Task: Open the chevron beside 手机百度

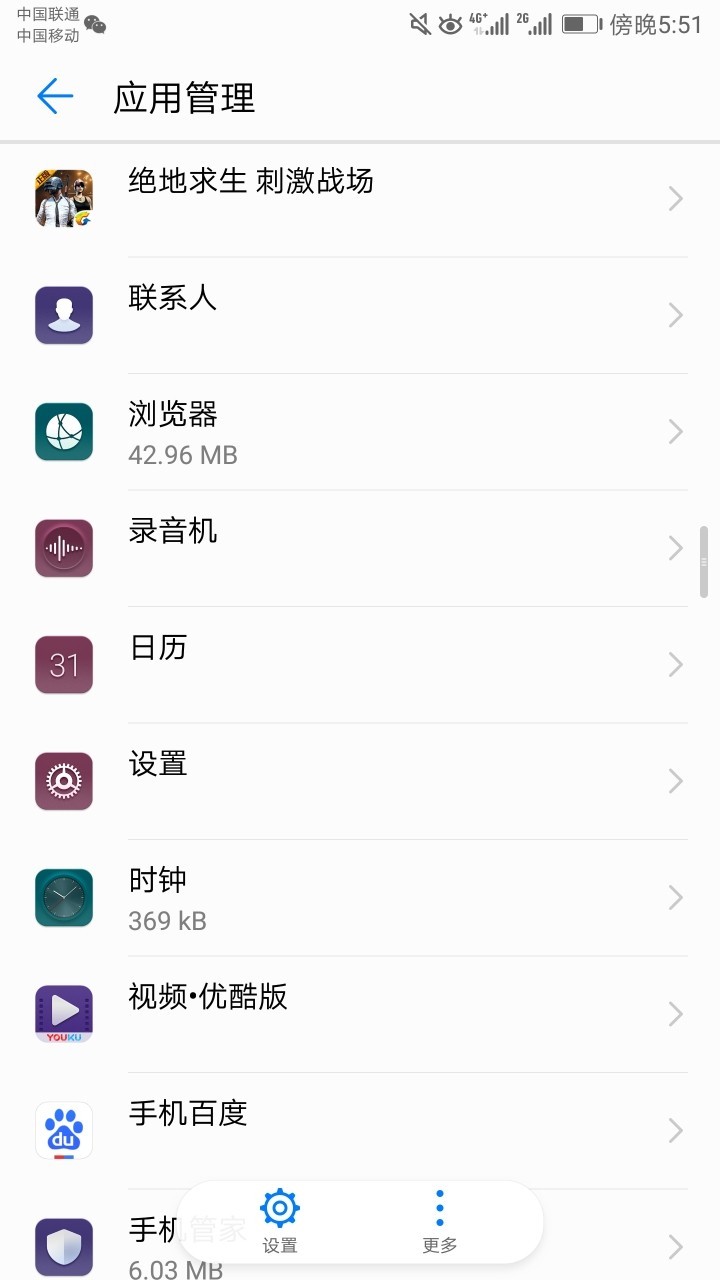Action: pyautogui.click(x=675, y=1131)
